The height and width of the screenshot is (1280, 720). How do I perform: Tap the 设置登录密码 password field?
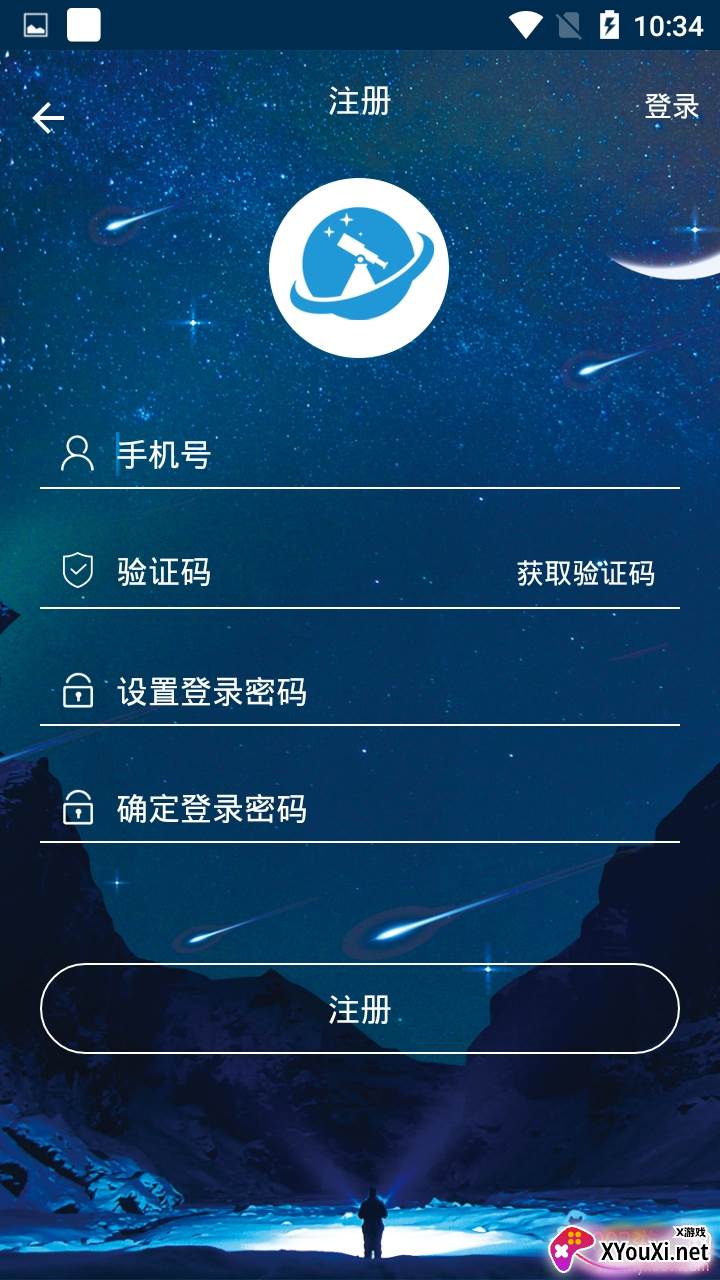[380, 692]
